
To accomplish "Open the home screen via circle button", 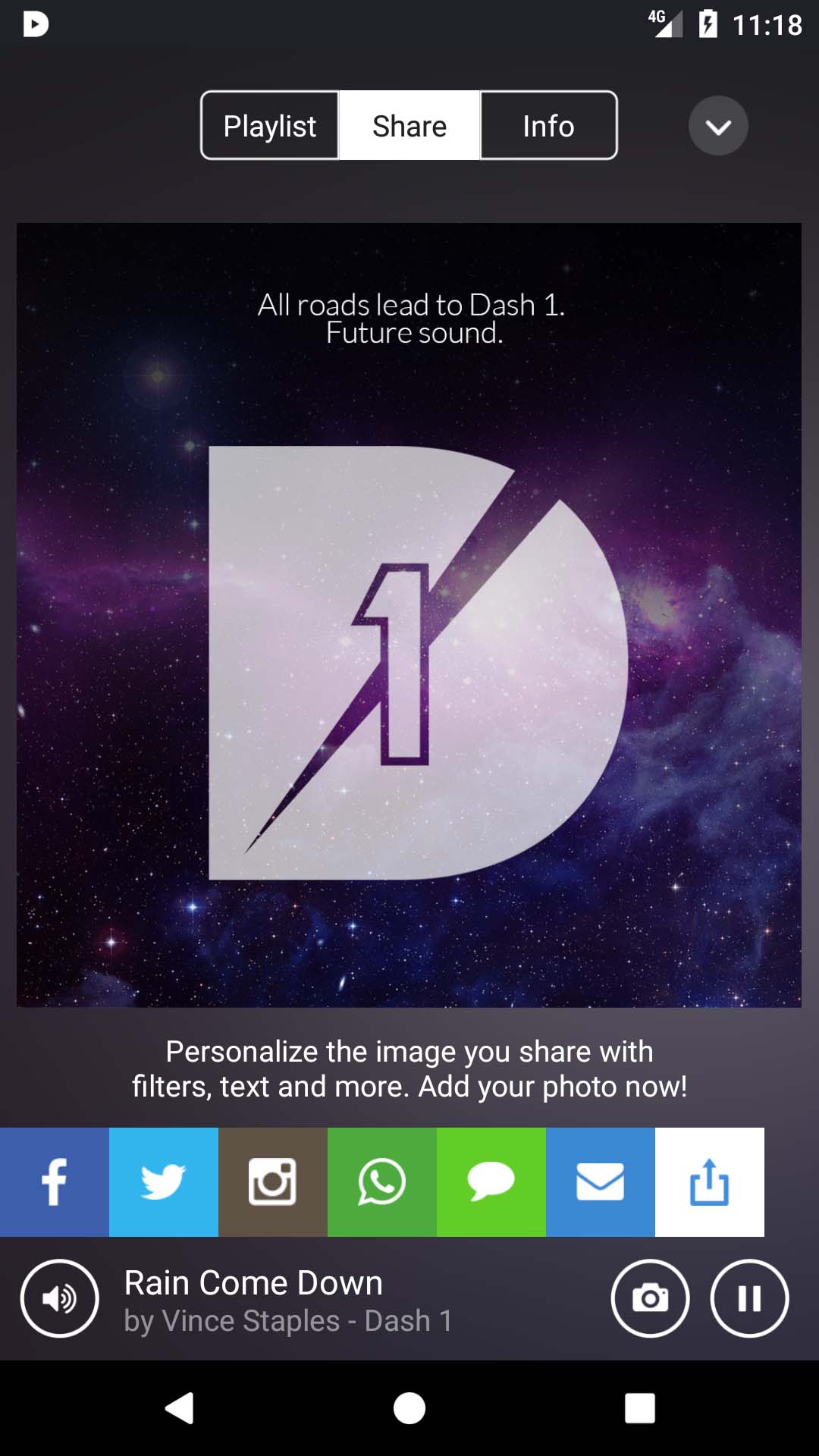I will [x=409, y=1410].
